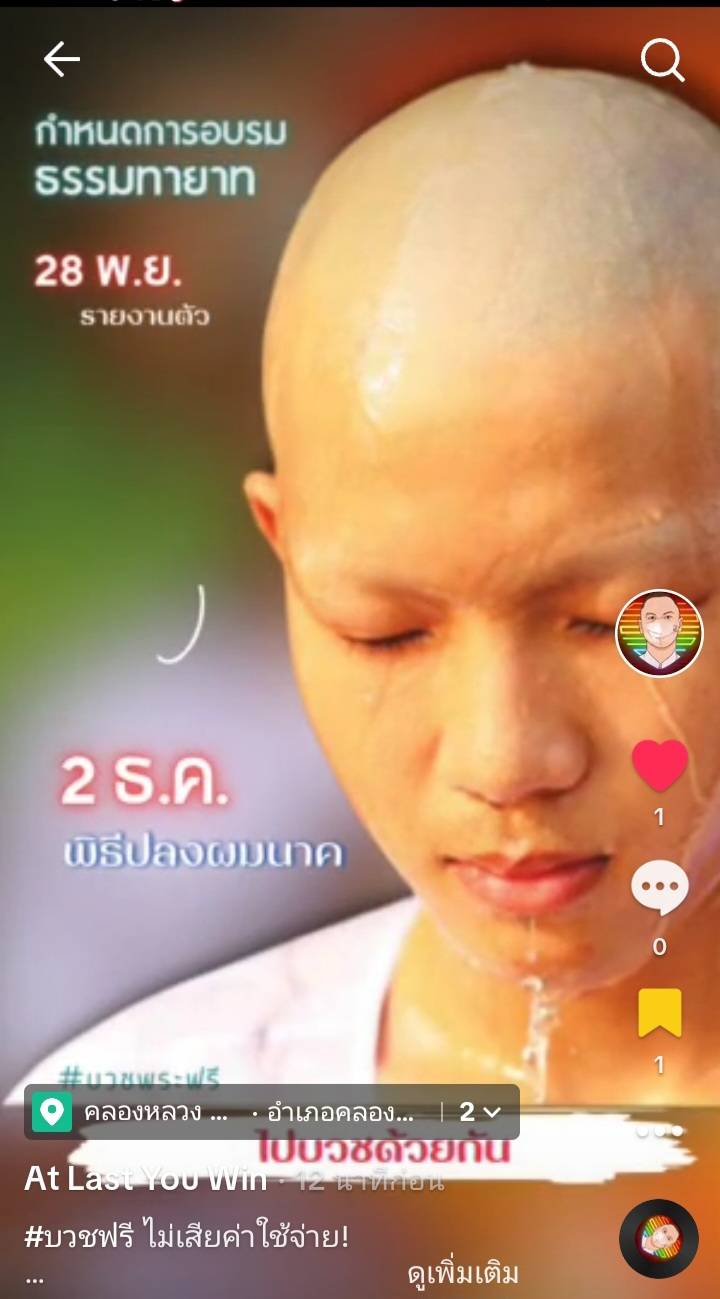Open the three-dots more options
The height and width of the screenshot is (1299, 720).
660,1131
